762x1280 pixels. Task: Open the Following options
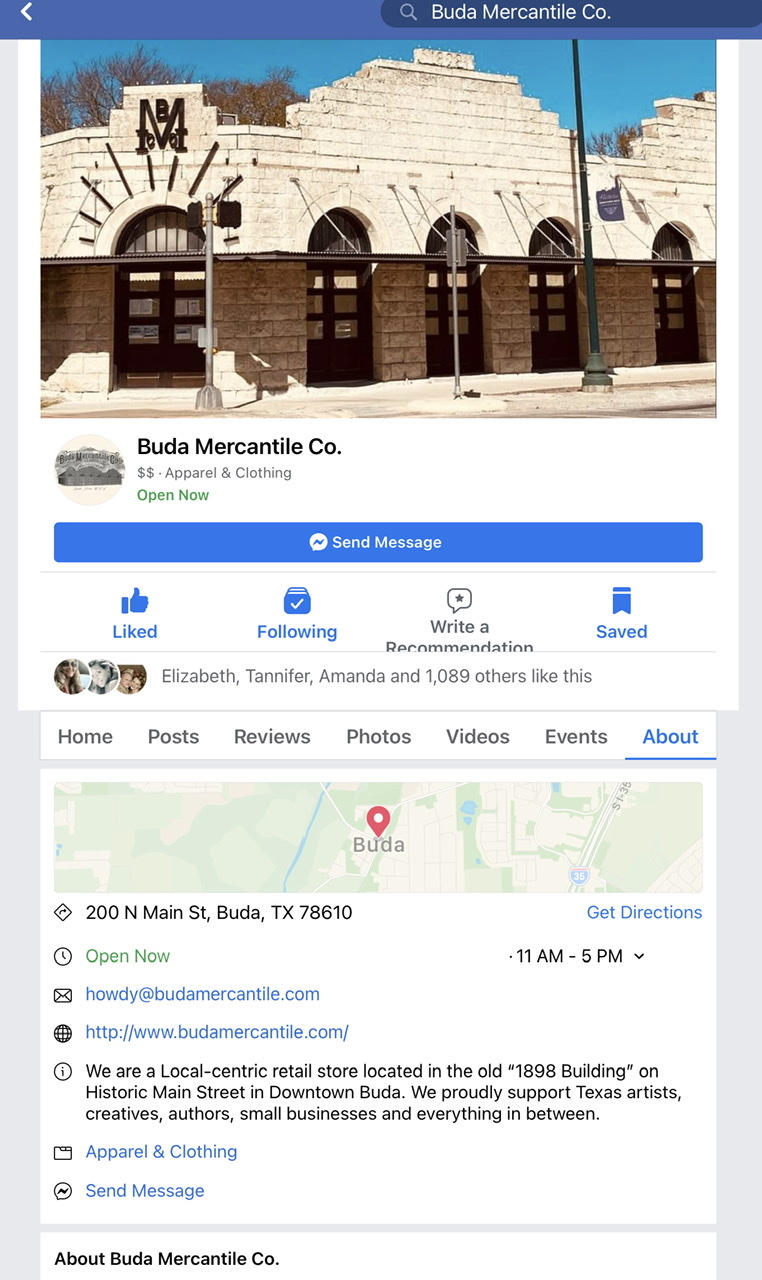297,614
